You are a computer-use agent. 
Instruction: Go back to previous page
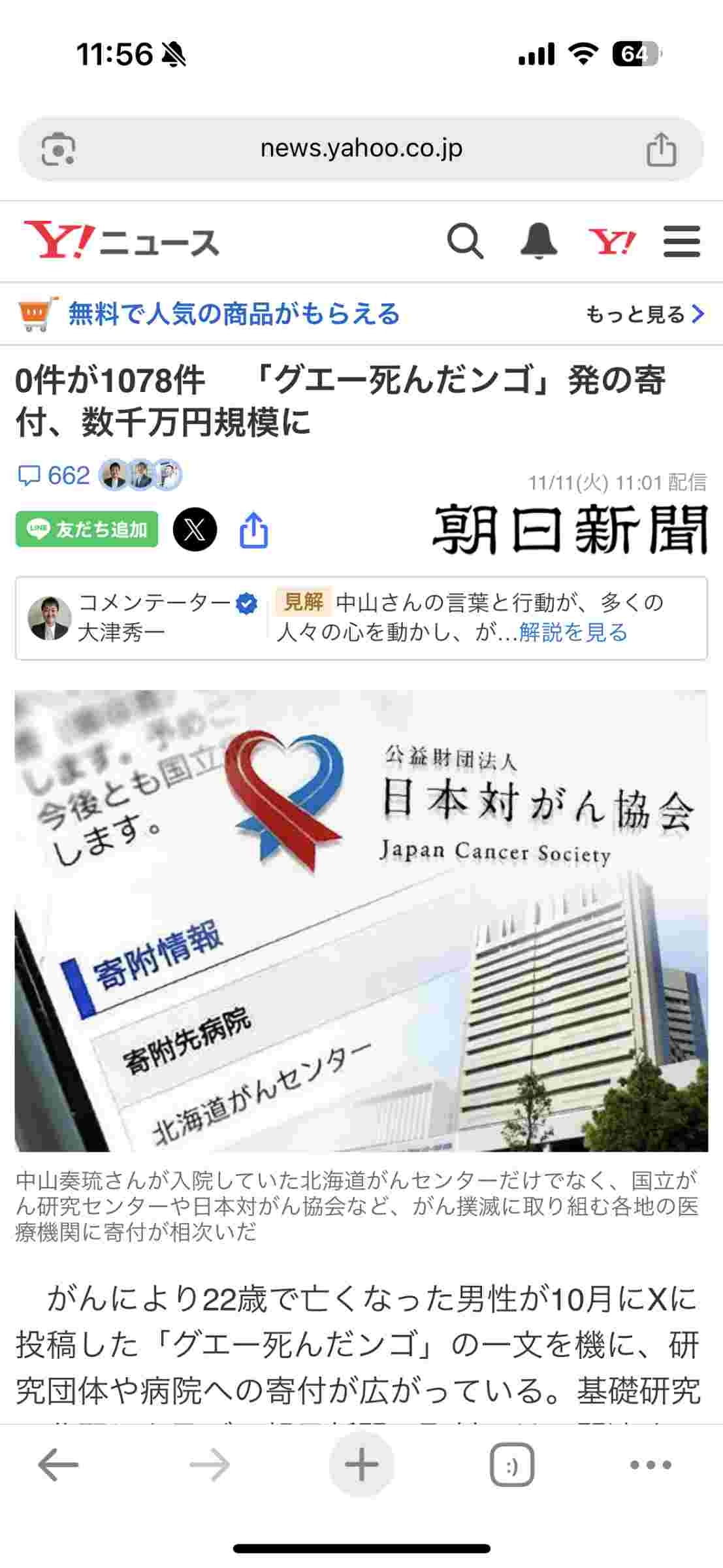(58, 1465)
